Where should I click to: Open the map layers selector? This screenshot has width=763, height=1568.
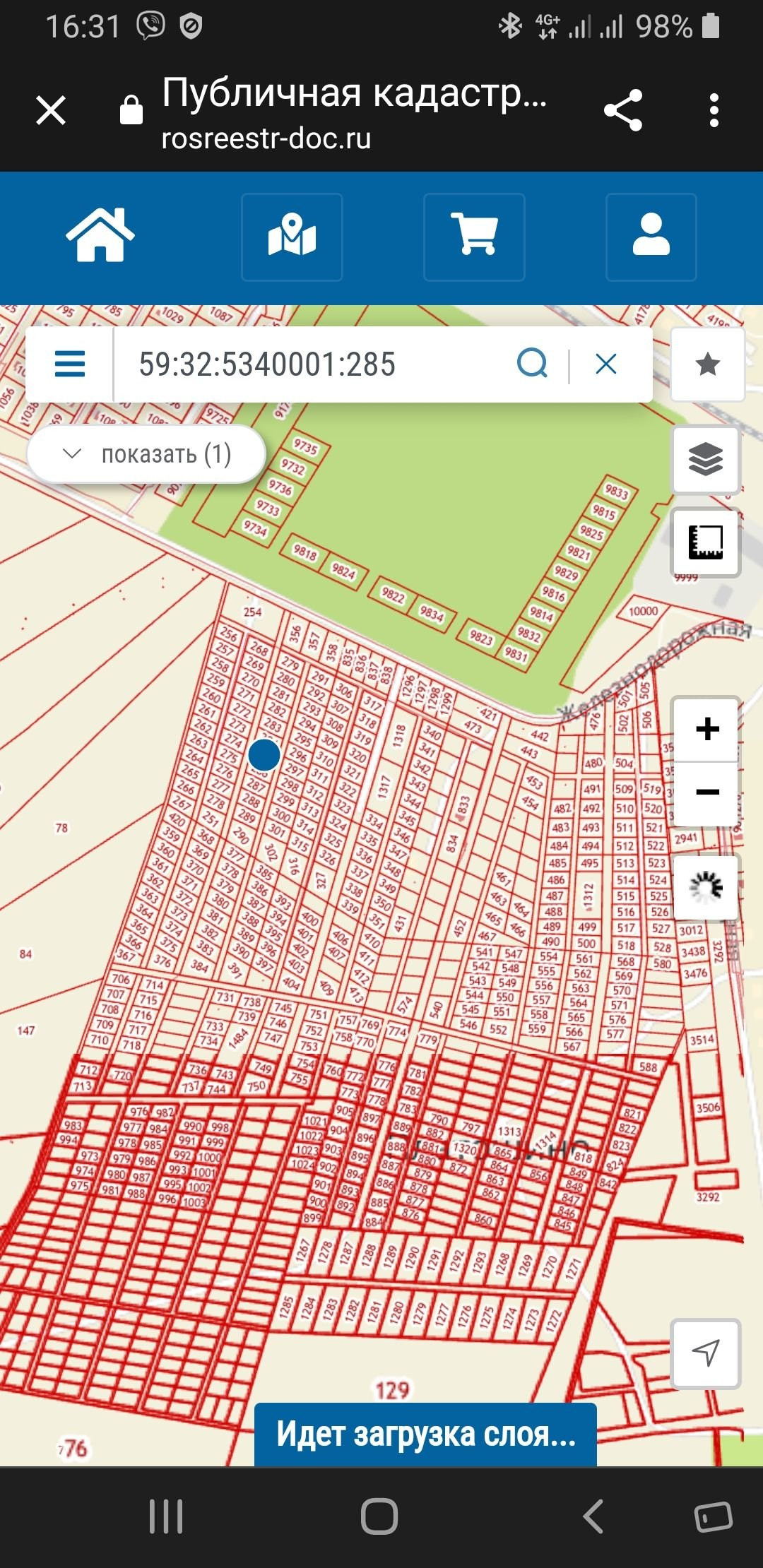pos(706,460)
